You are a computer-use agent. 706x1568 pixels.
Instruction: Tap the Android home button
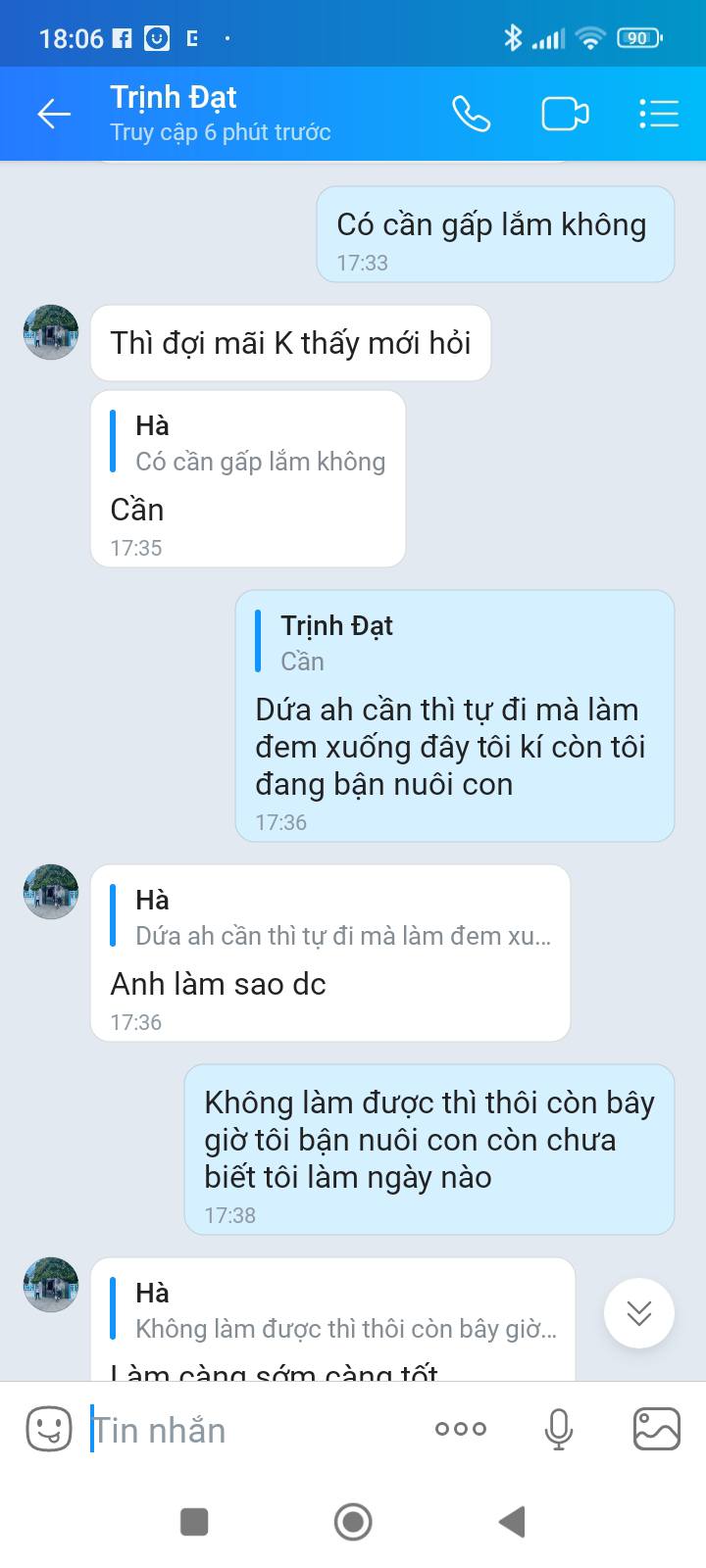point(353,1522)
